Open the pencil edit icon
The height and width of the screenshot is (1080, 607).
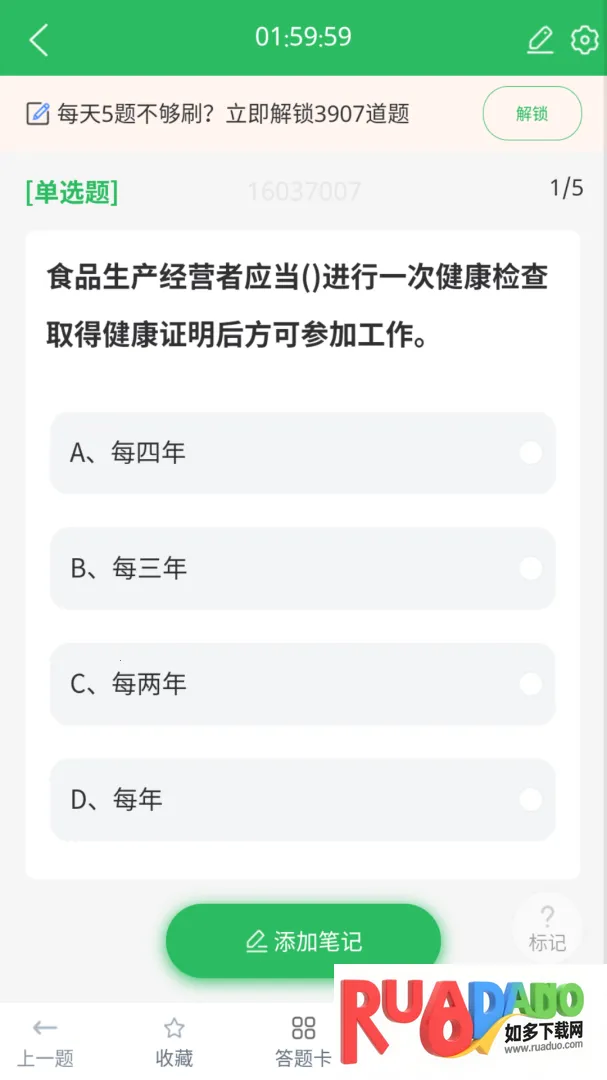[x=540, y=40]
